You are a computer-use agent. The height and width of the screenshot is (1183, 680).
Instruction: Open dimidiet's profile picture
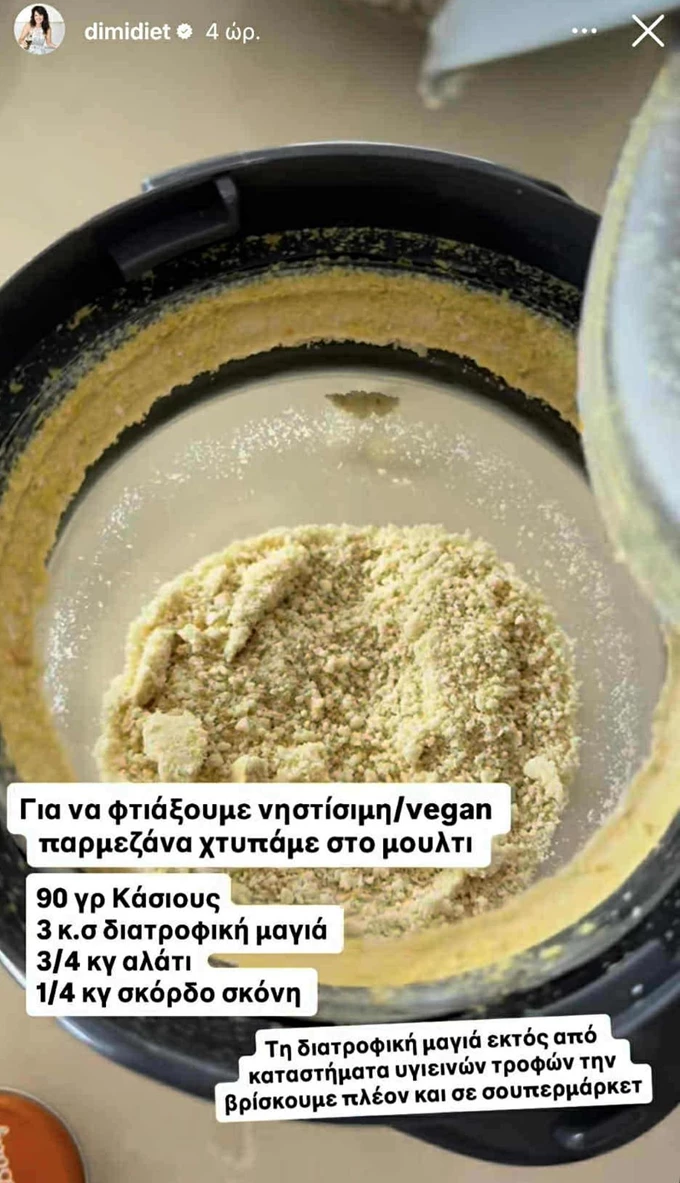tap(39, 31)
